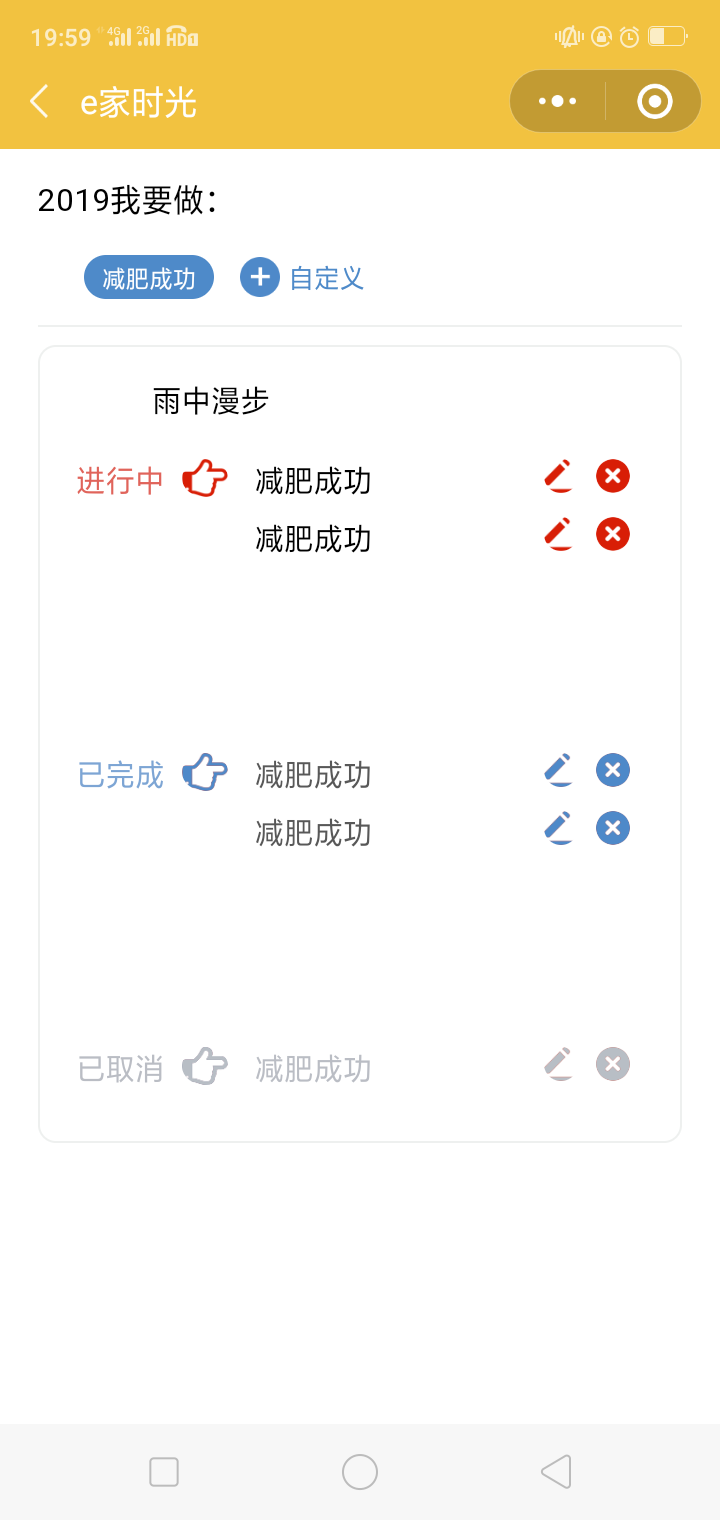
Task: Close the mini program with the circle button
Action: point(655,101)
